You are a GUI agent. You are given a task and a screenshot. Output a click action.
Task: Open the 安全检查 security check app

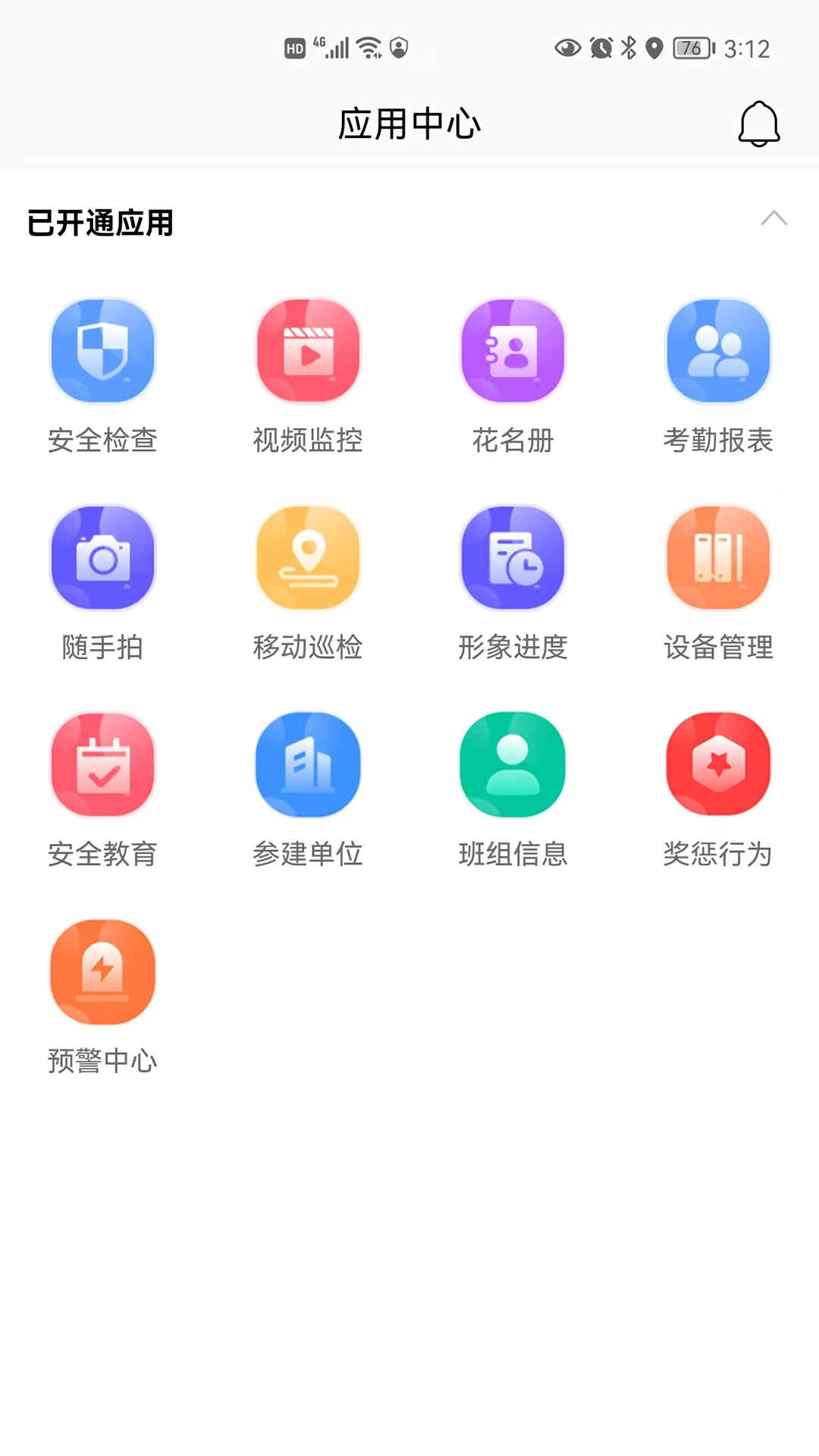tap(102, 350)
